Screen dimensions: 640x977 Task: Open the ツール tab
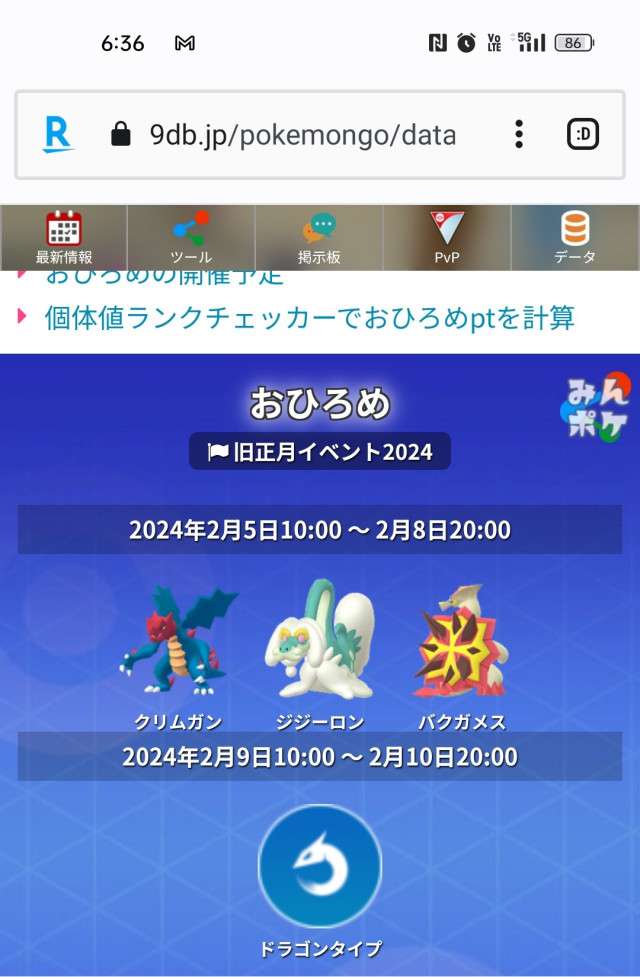[x=191, y=238]
